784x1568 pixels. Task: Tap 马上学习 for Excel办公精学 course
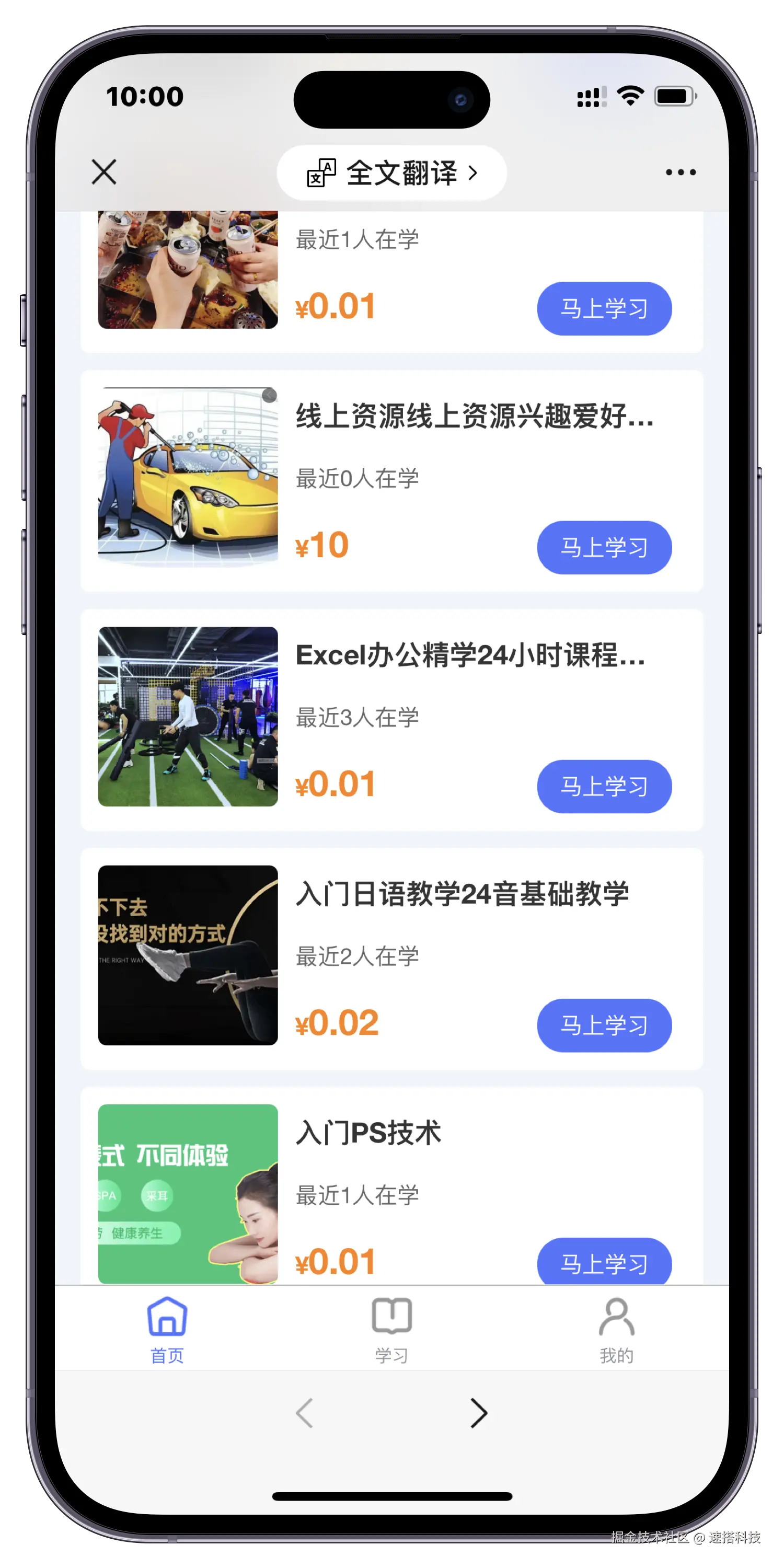tap(604, 786)
